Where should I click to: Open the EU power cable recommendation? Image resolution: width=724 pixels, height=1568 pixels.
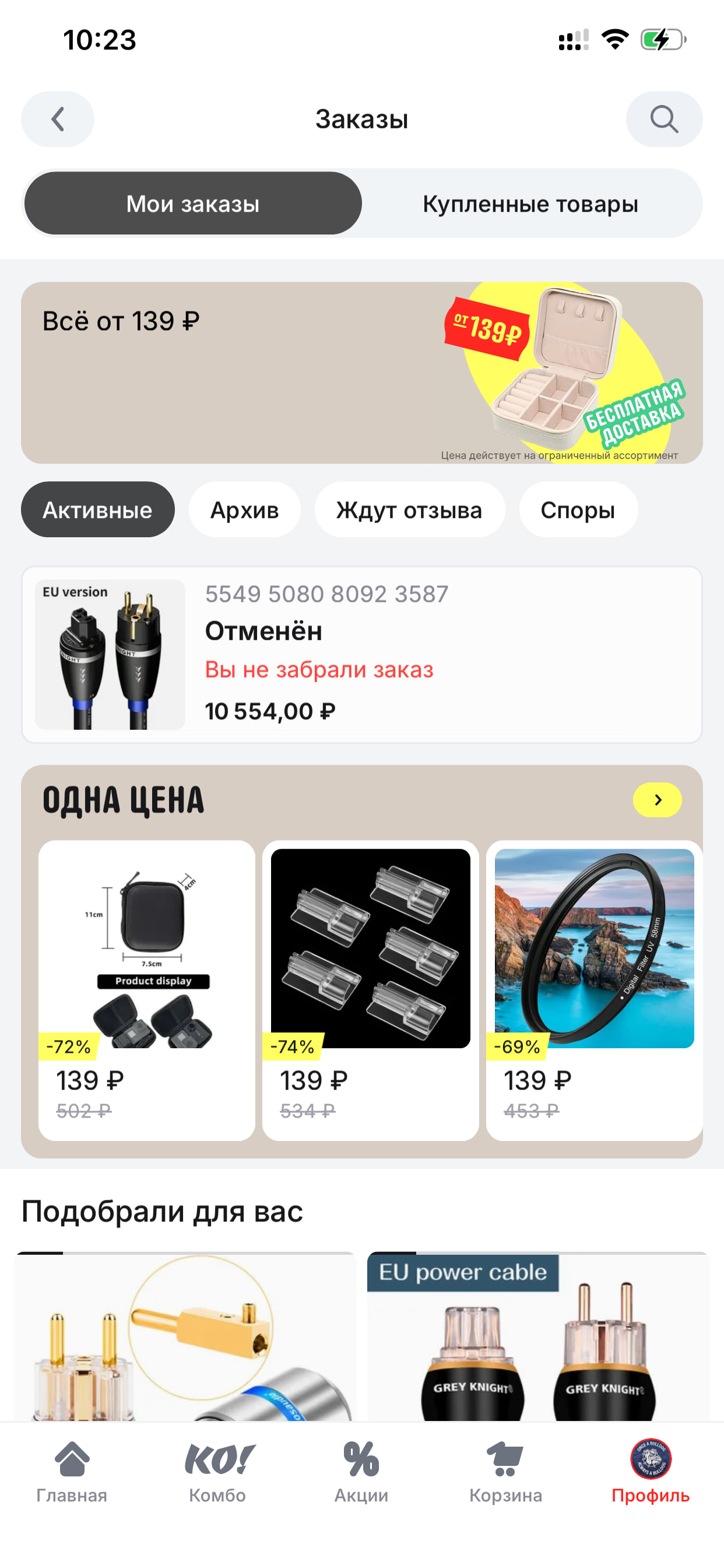tap(538, 1339)
